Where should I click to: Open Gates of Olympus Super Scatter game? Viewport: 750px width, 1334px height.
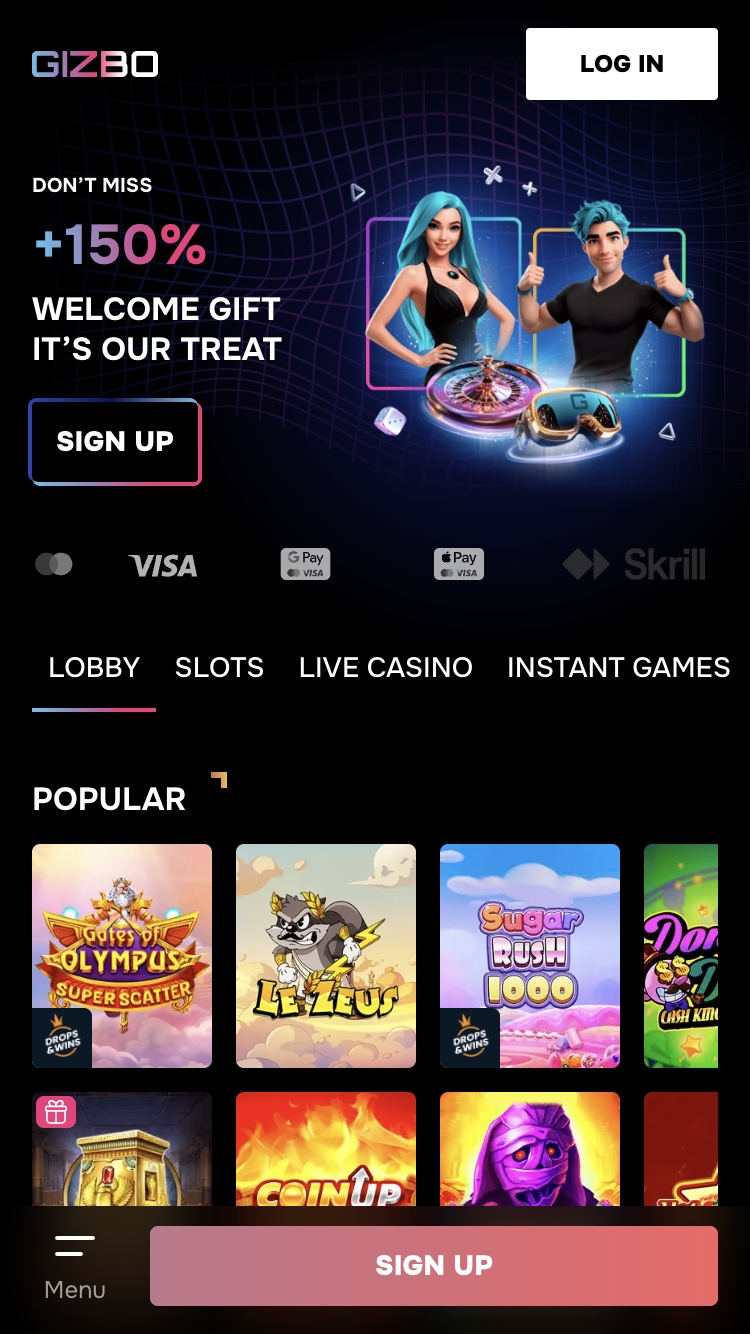click(122, 955)
